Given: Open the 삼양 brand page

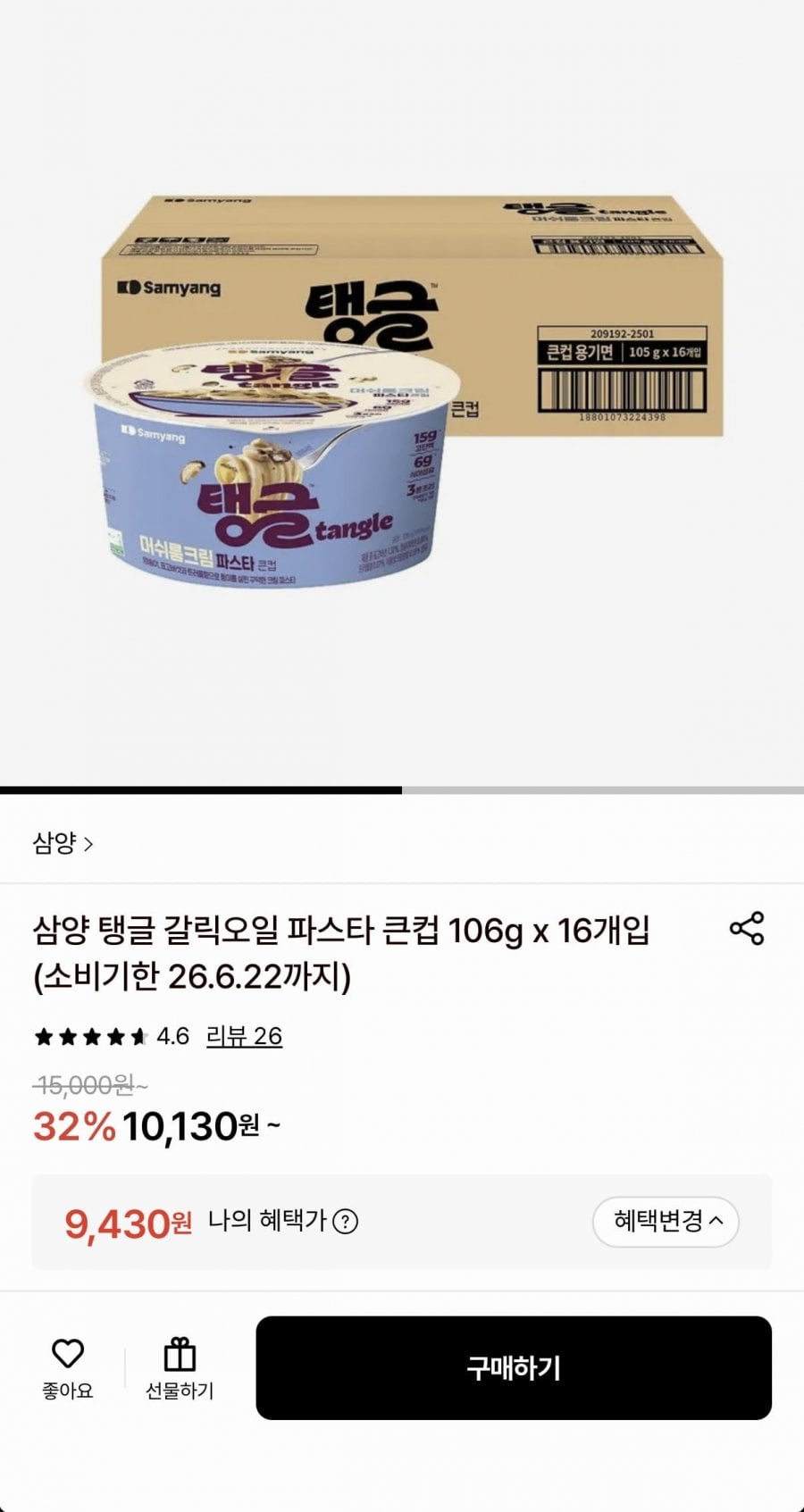Looking at the screenshot, I should pyautogui.click(x=63, y=843).
